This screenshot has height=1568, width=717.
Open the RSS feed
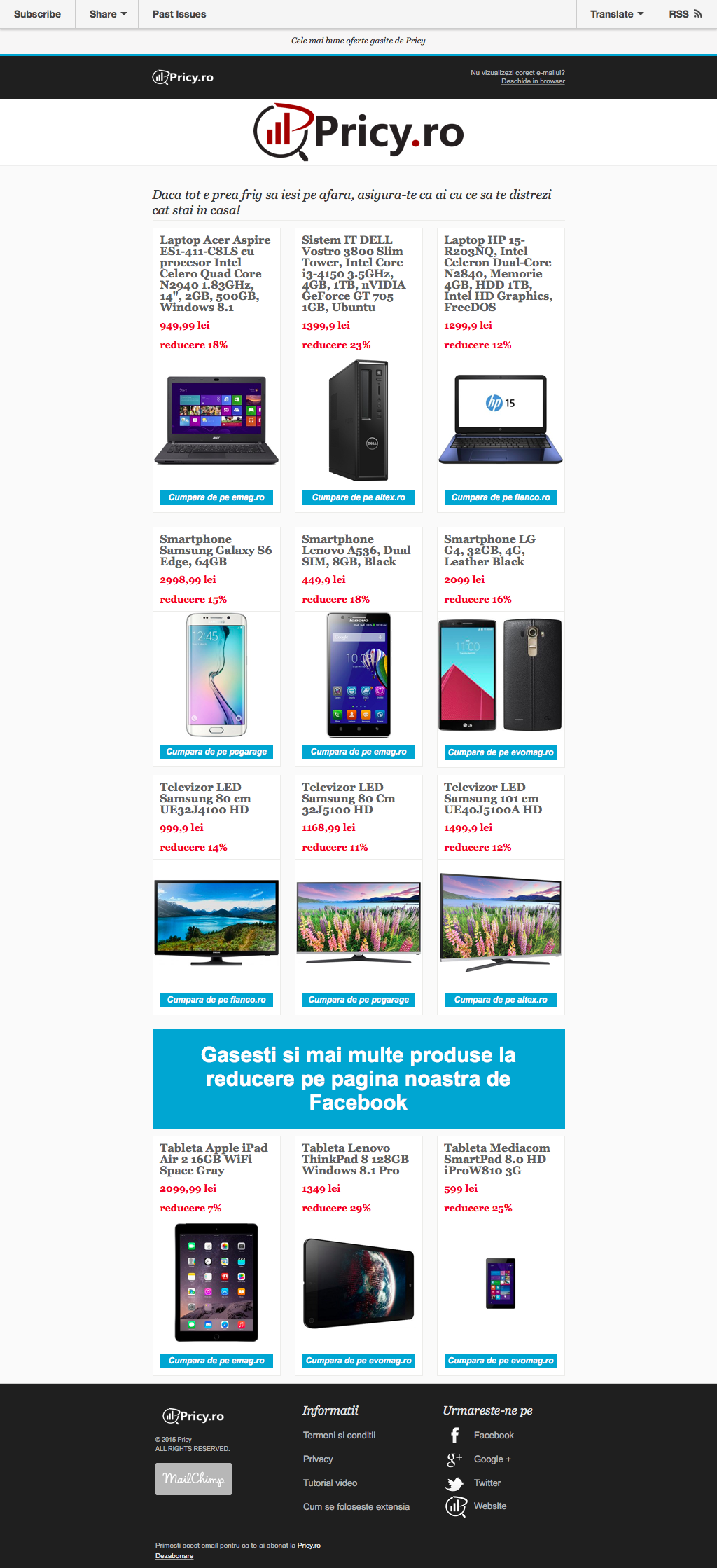coord(685,14)
